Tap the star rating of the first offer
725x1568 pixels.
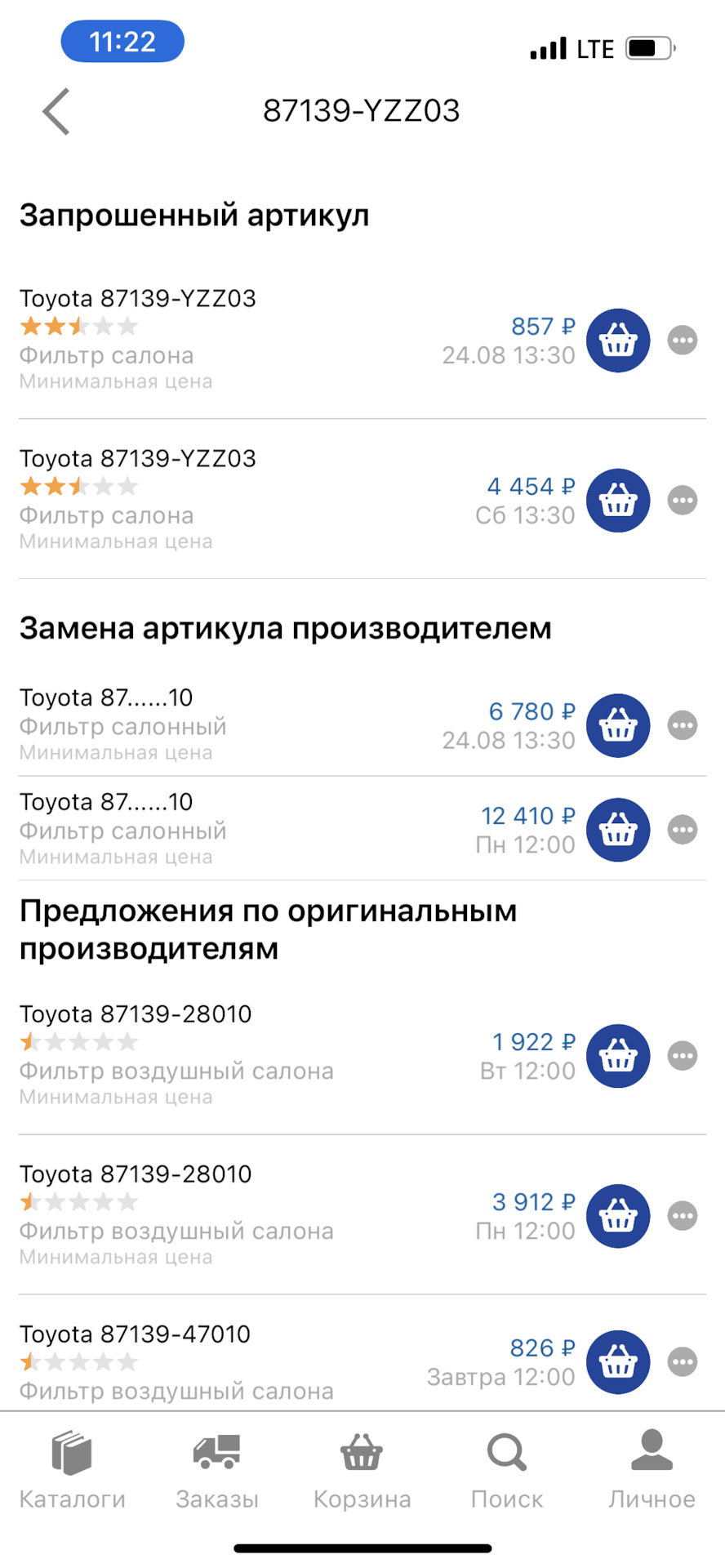[x=78, y=326]
